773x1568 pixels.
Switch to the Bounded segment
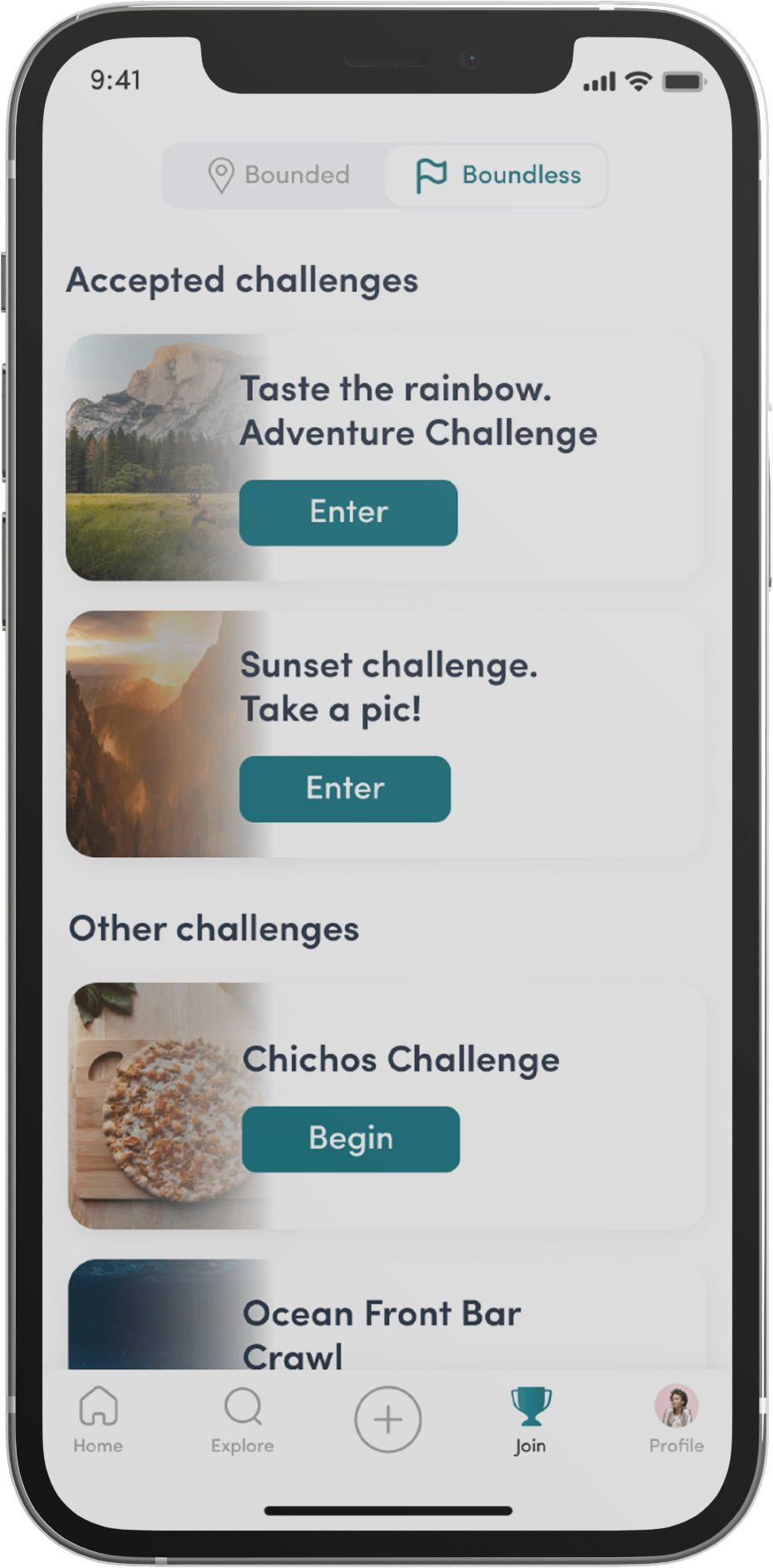click(x=278, y=175)
